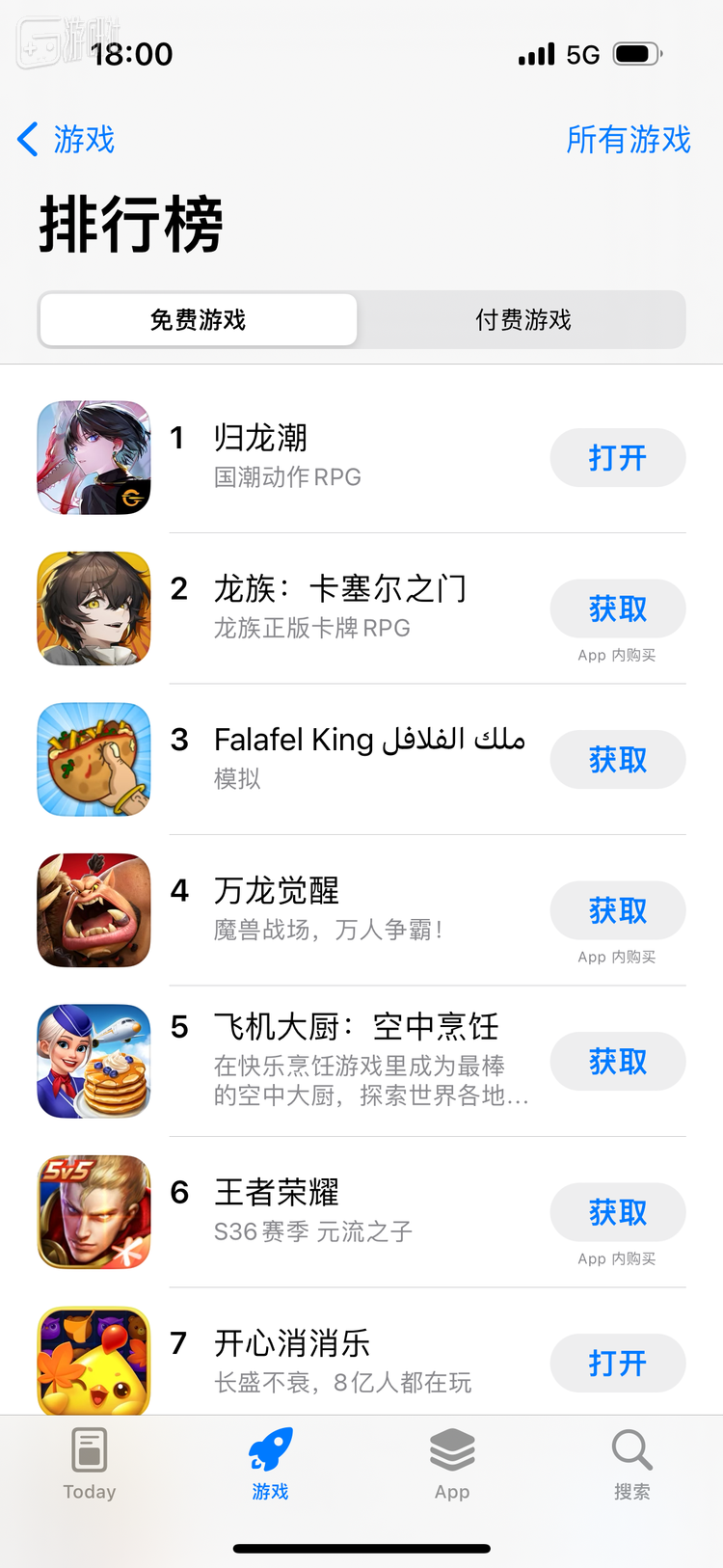Switch to Today tab
The image size is (723, 1568).
click(x=90, y=1464)
